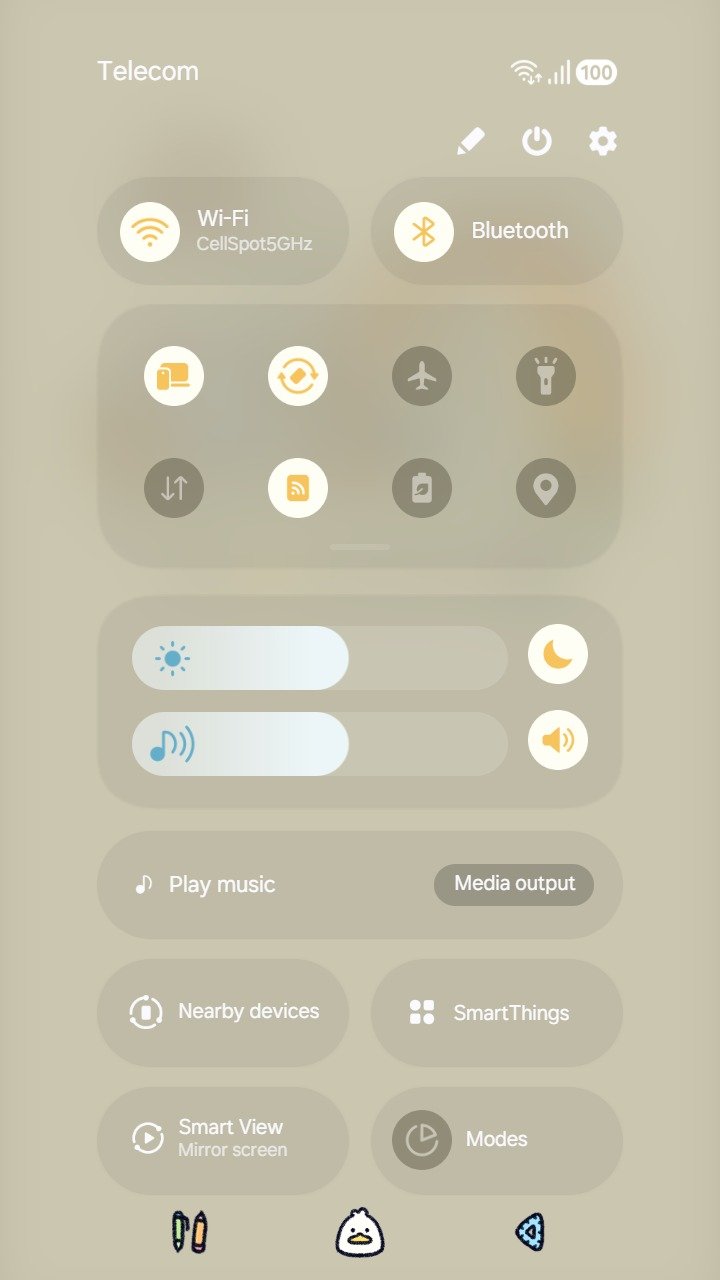
Task: Open settings gear
Action: [602, 142]
